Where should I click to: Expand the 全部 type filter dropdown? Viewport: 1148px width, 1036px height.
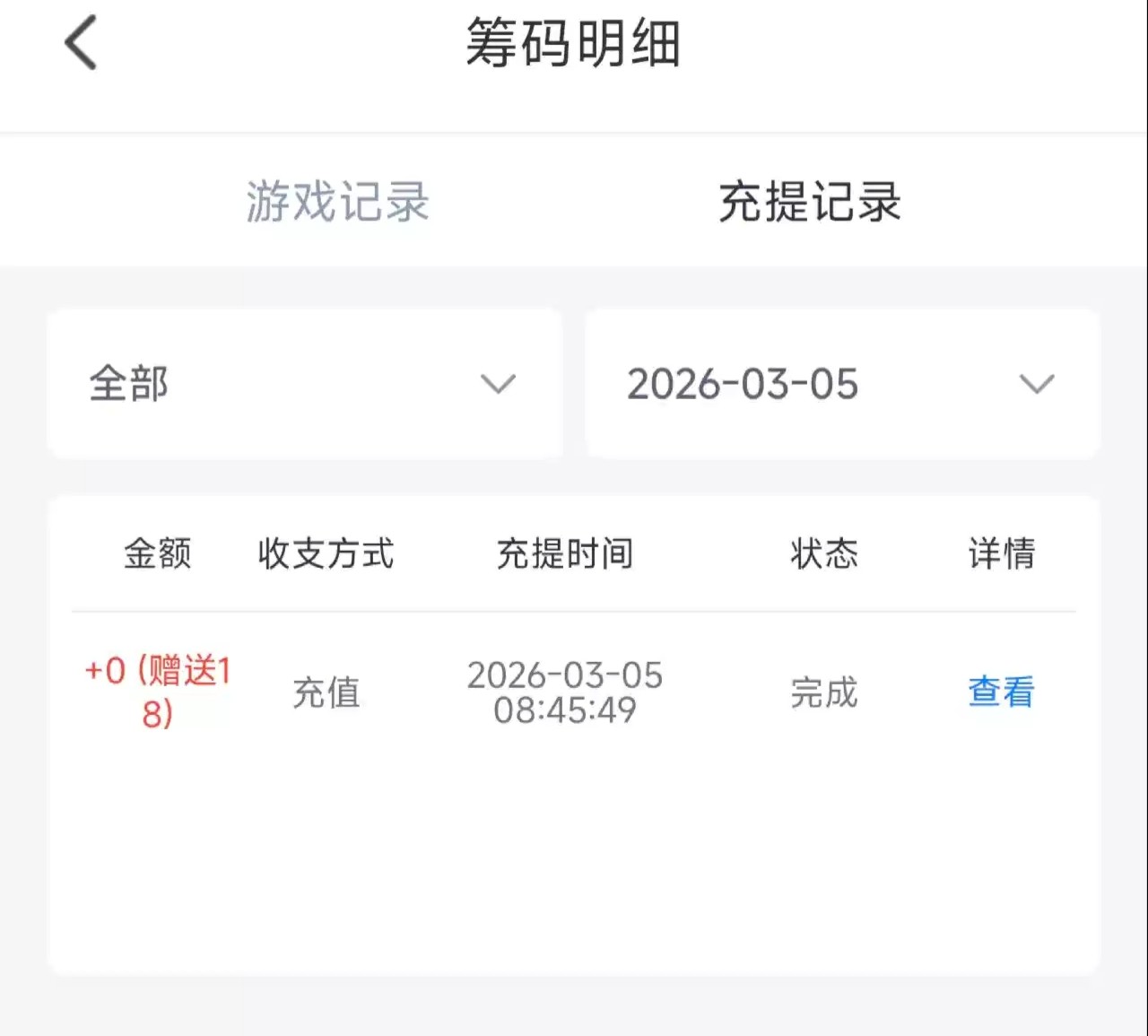[x=304, y=384]
